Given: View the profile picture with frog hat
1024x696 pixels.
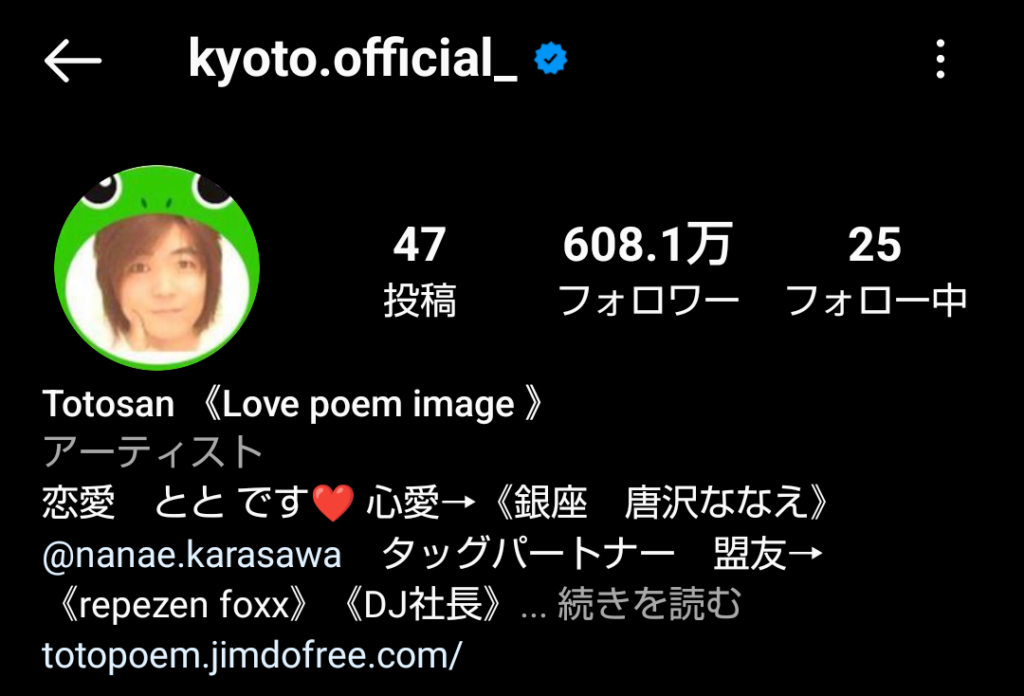Looking at the screenshot, I should coord(156,268).
